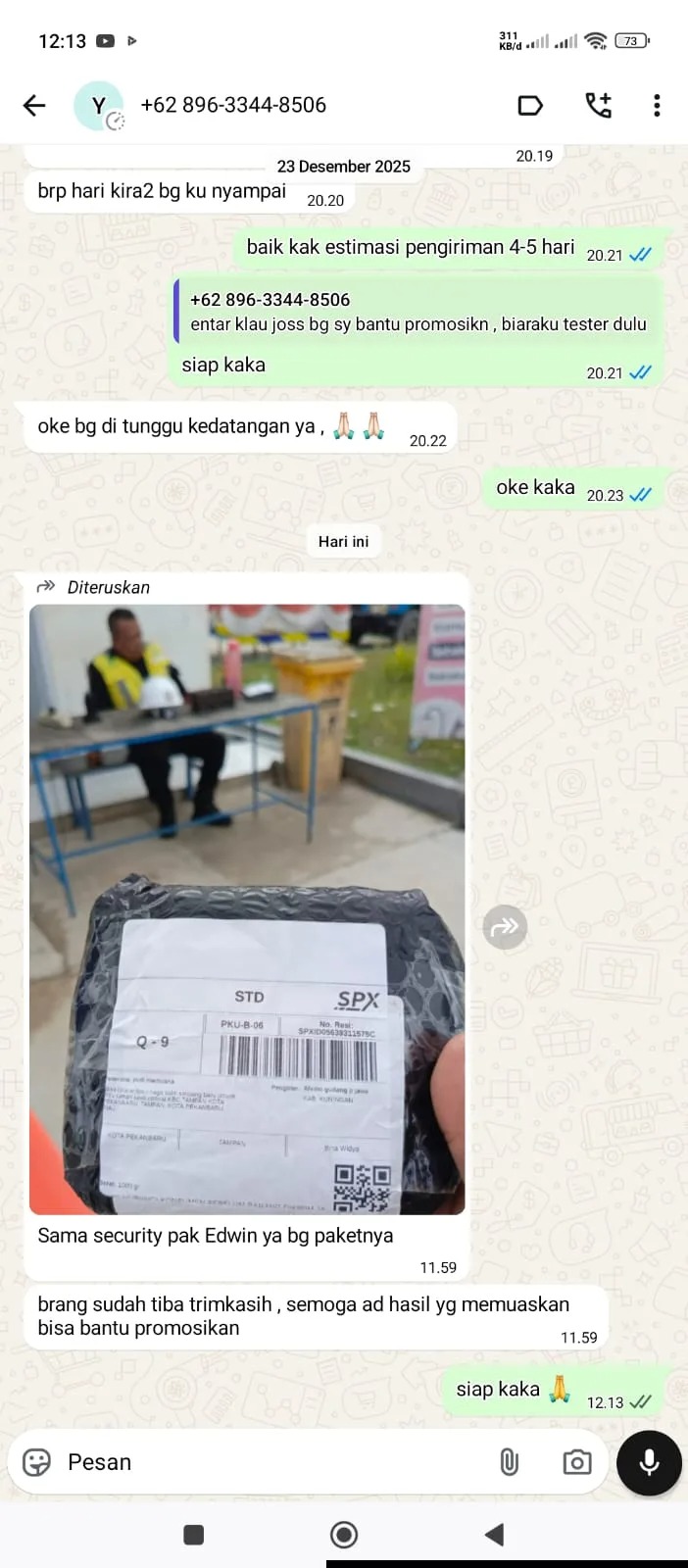Open the forwarded package photo
The width and height of the screenshot is (688, 1568).
247,908
